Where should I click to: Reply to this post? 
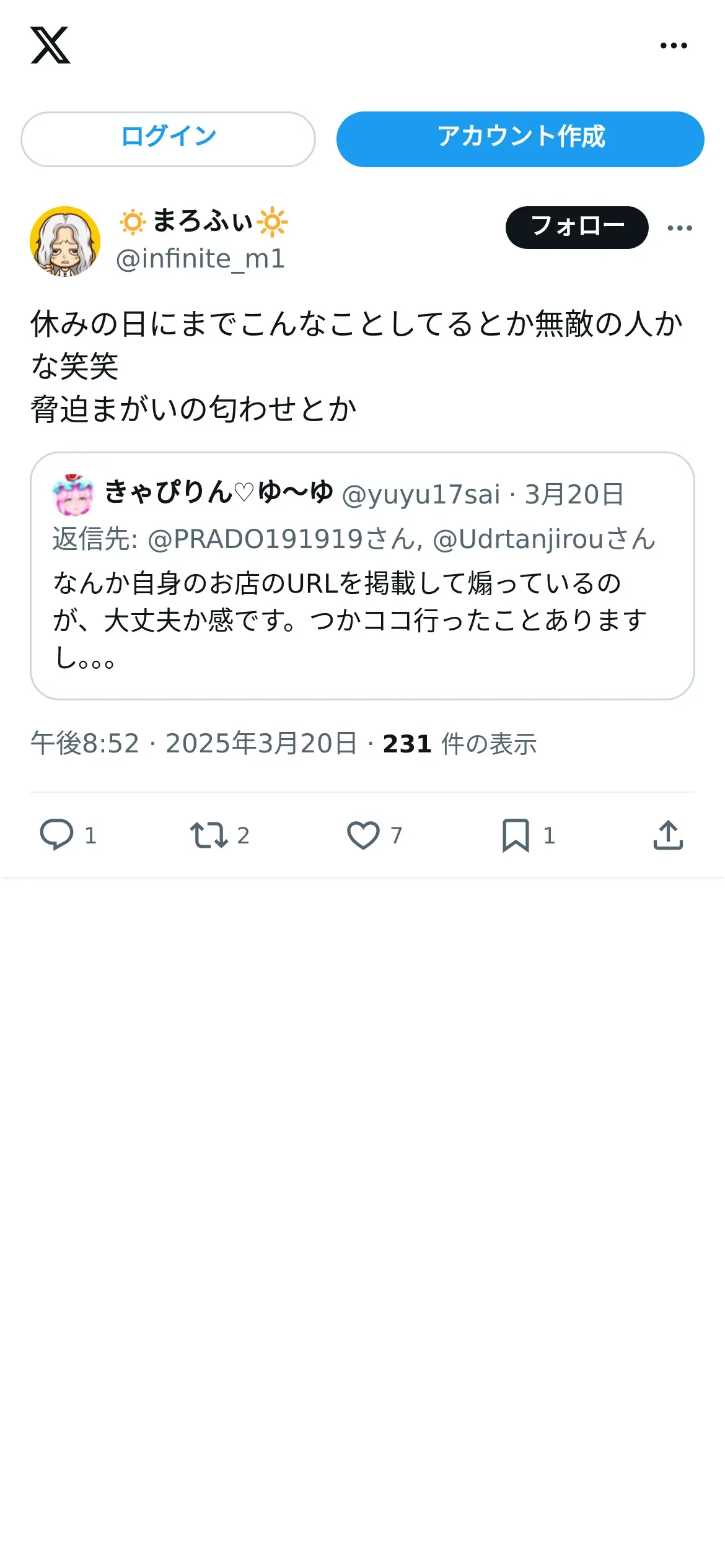(57, 835)
